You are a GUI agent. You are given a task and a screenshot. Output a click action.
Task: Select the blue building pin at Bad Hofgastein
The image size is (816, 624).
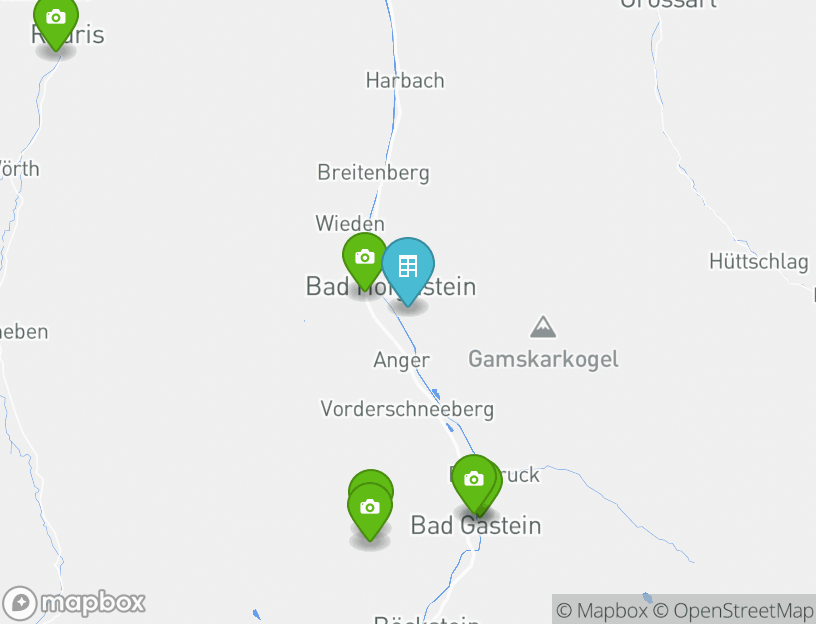coord(408,266)
